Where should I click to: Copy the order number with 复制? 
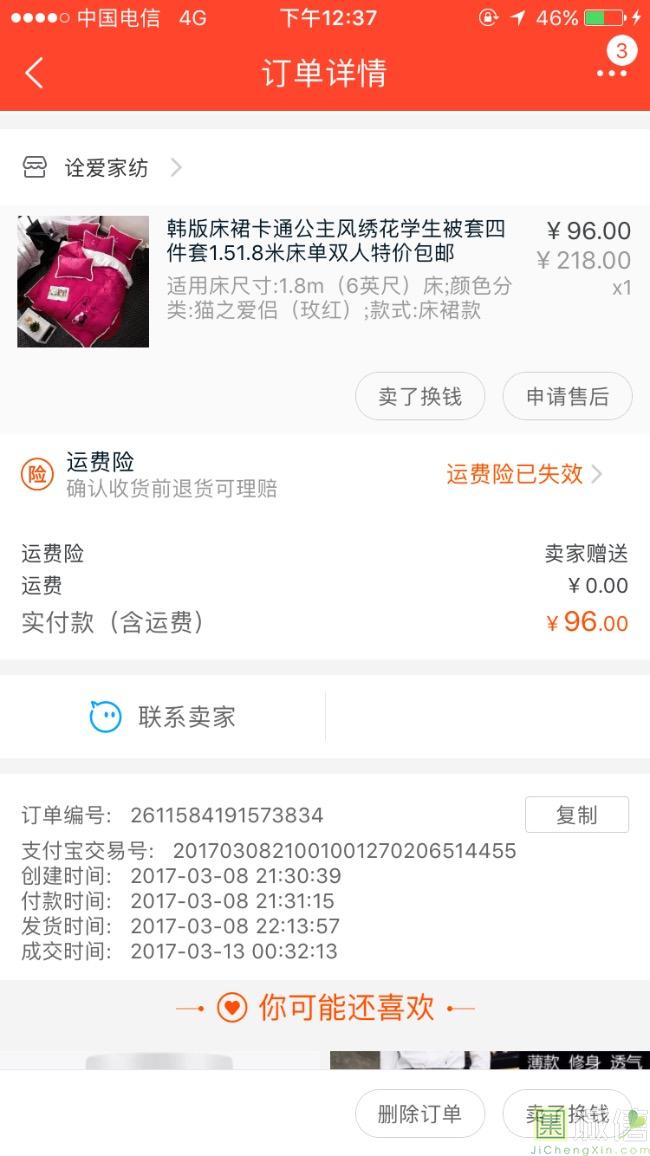pyautogui.click(x=576, y=815)
